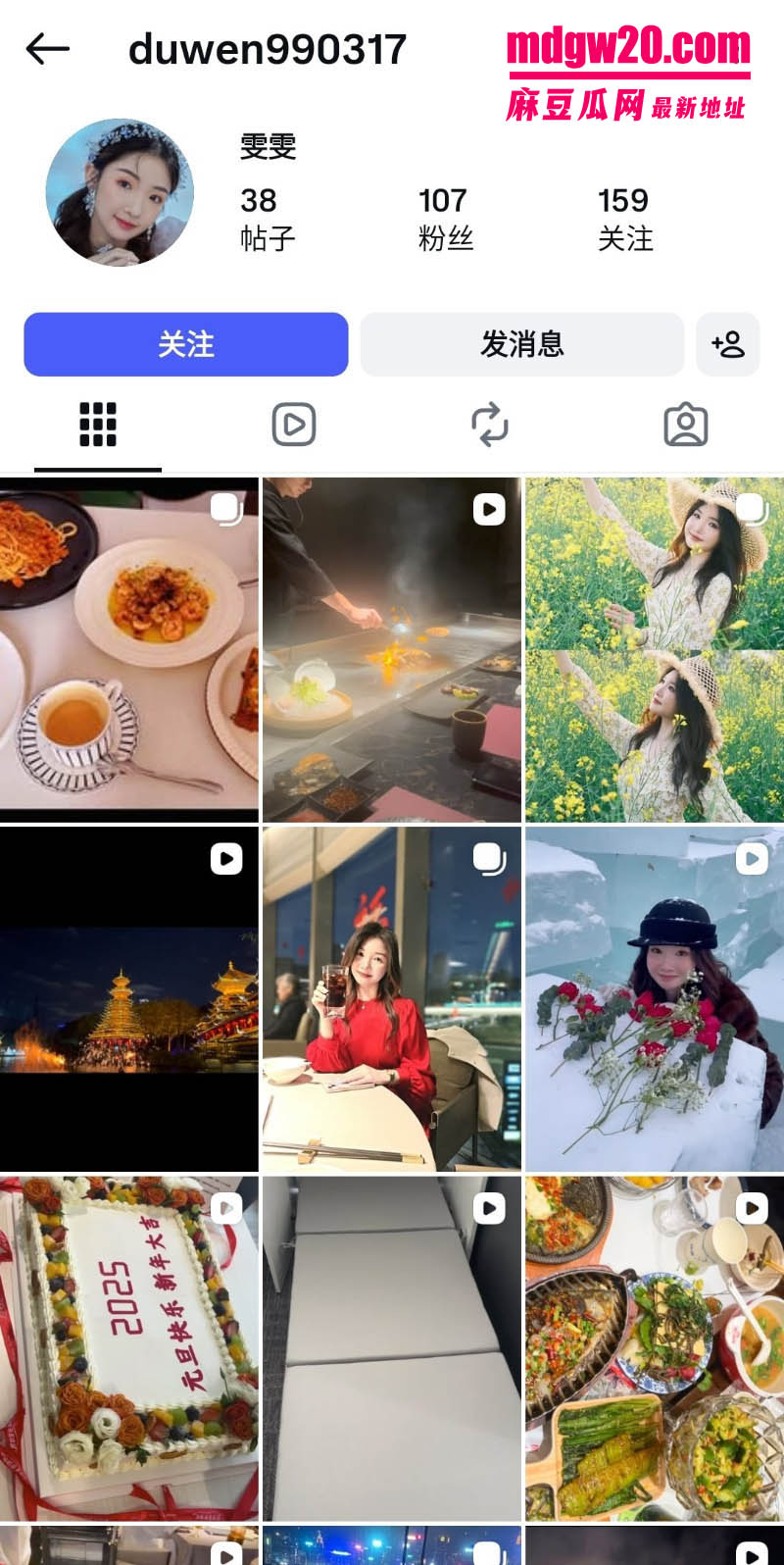Open the teppanyaki grill video post

coord(392,649)
